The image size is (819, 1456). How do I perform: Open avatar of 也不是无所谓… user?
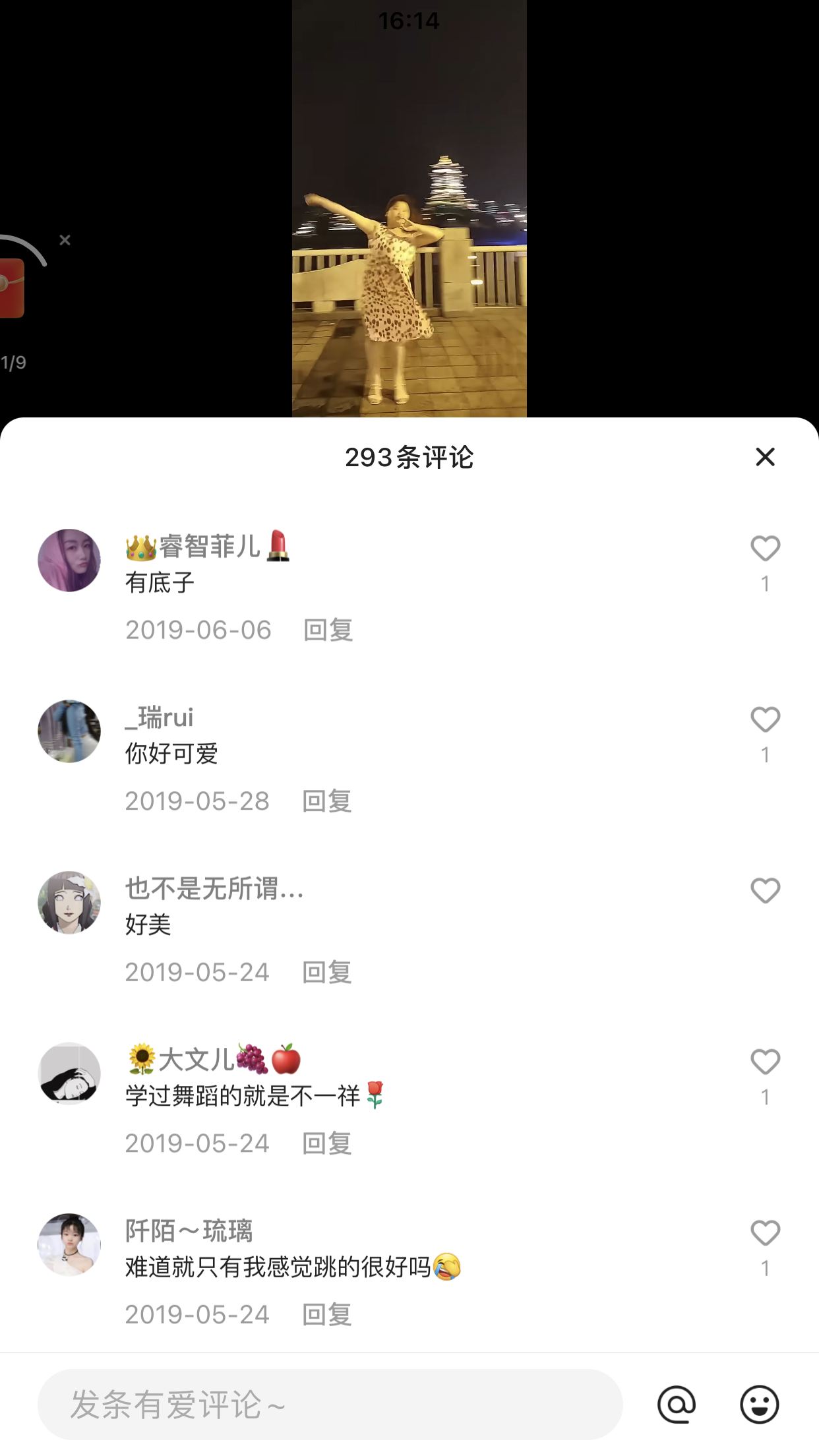(69, 903)
